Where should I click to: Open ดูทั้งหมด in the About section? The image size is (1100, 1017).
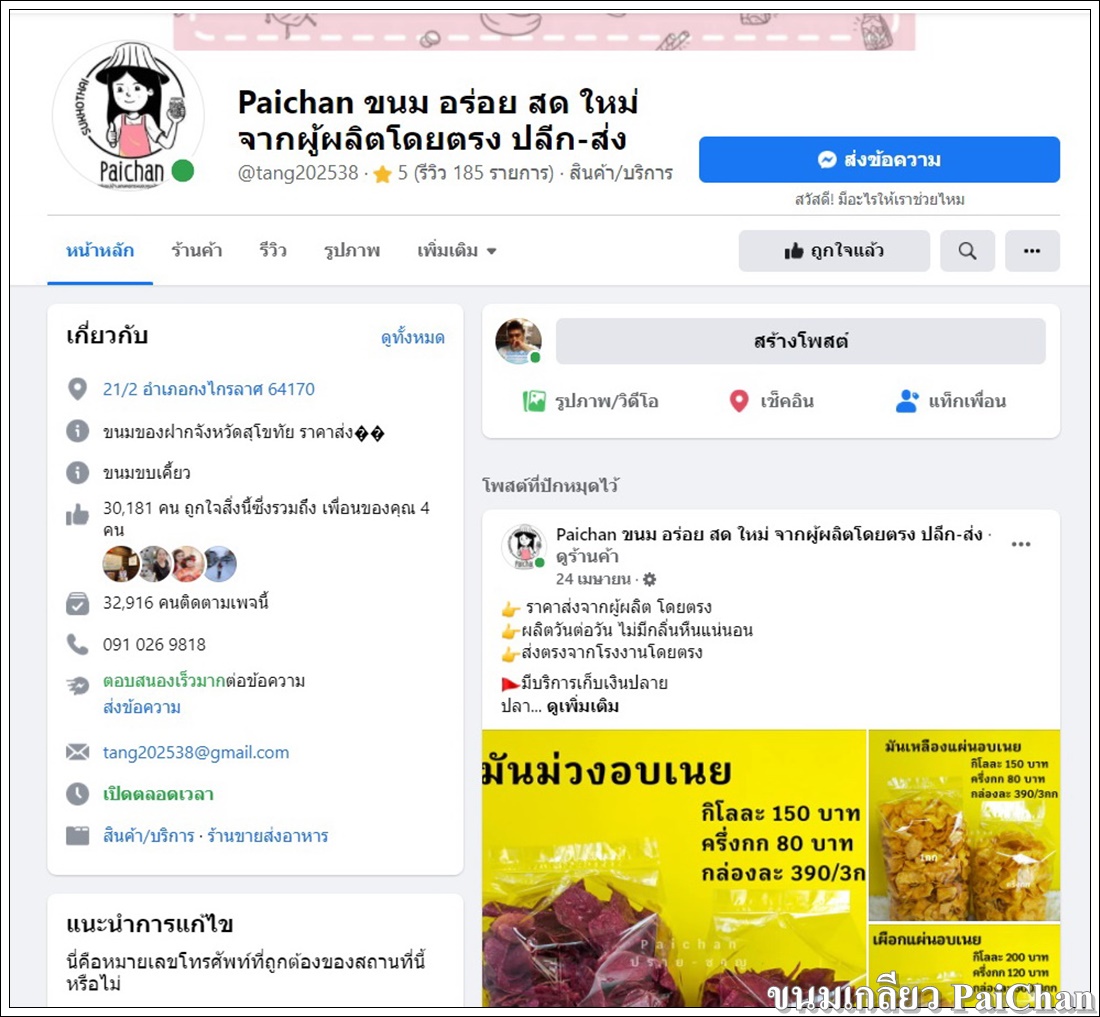coord(412,338)
